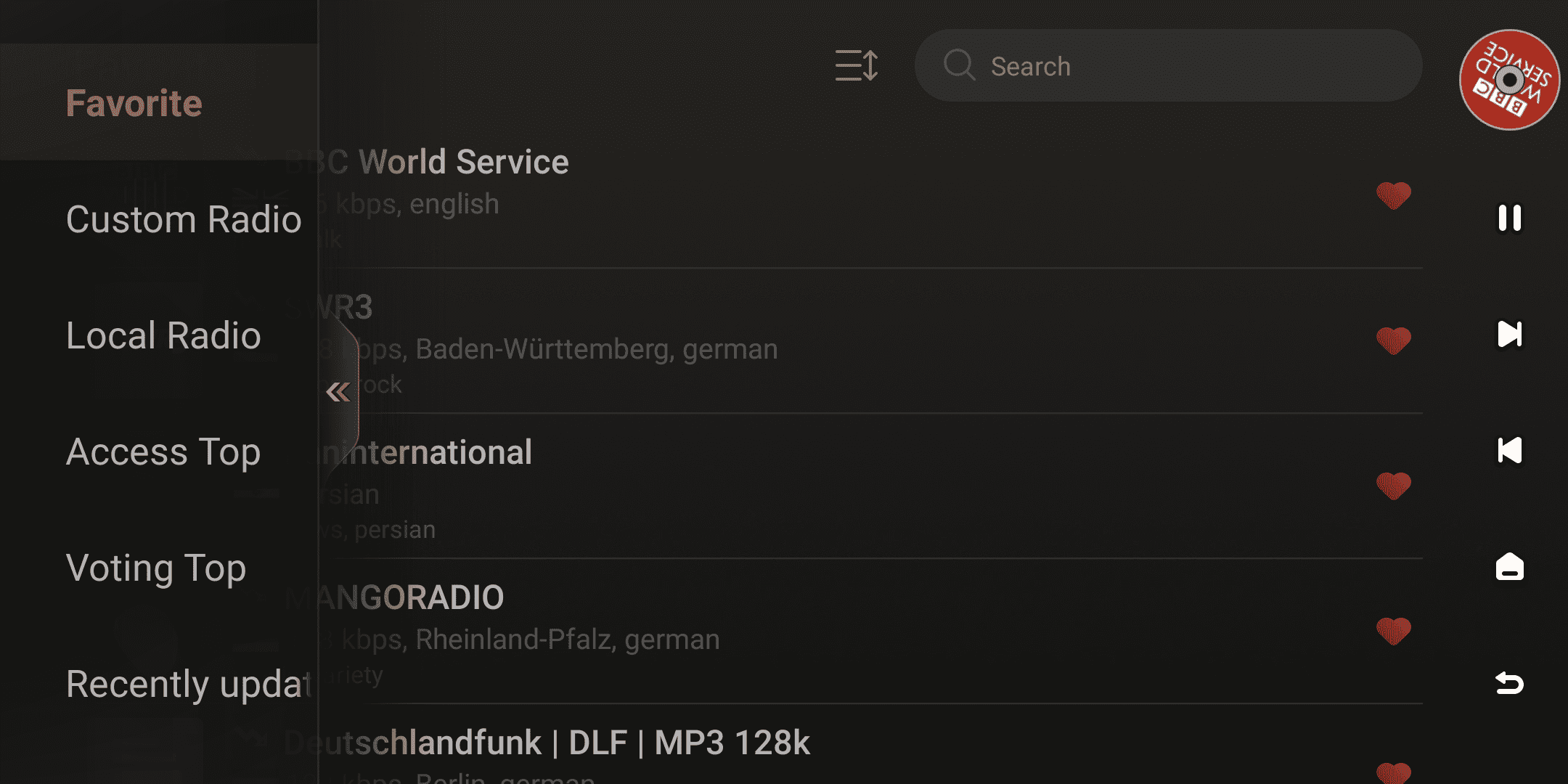Tap the Search field
The image size is (1568, 784).
pyautogui.click(x=1169, y=65)
